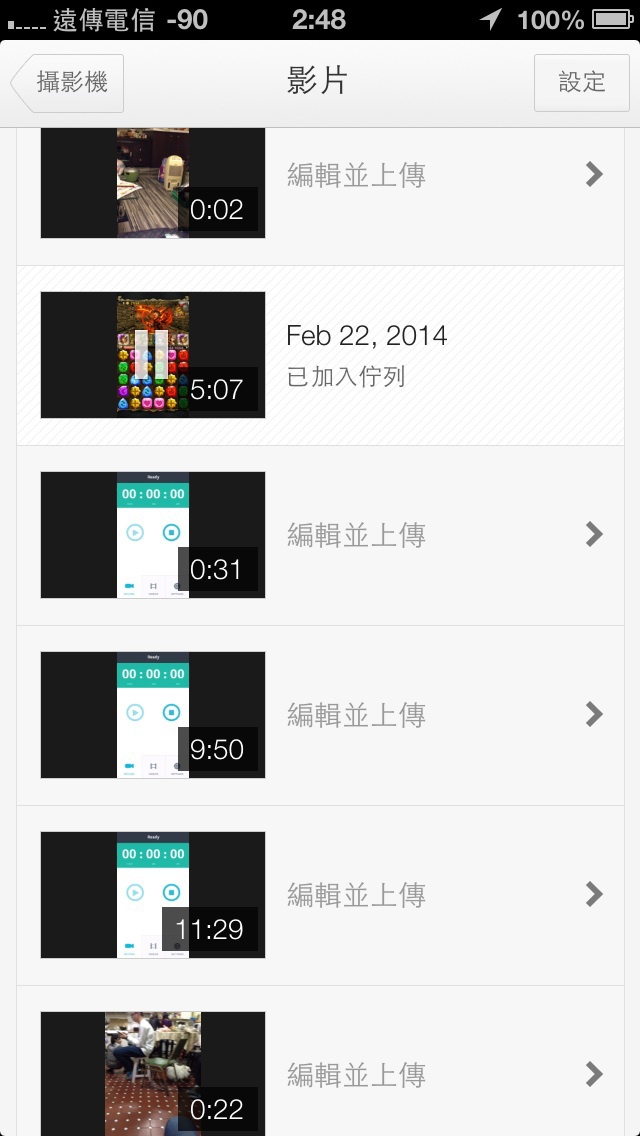This screenshot has width=640, height=1136.
Task: Open 編輯並上傳 for the 0:02 video
Action: tap(320, 175)
